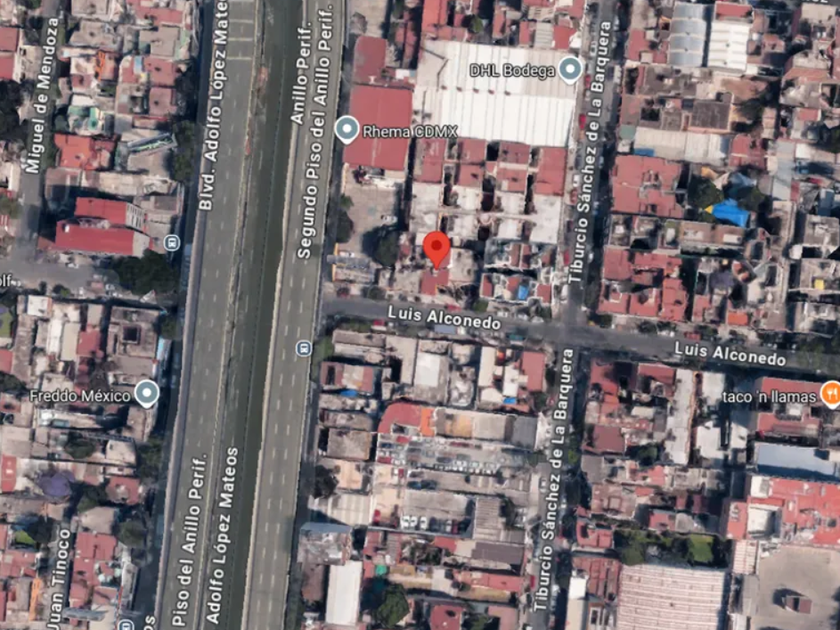Image resolution: width=840 pixels, height=630 pixels.
Task: Tap the taco 'n llamas restaurant pin
Action: pos(831,395)
